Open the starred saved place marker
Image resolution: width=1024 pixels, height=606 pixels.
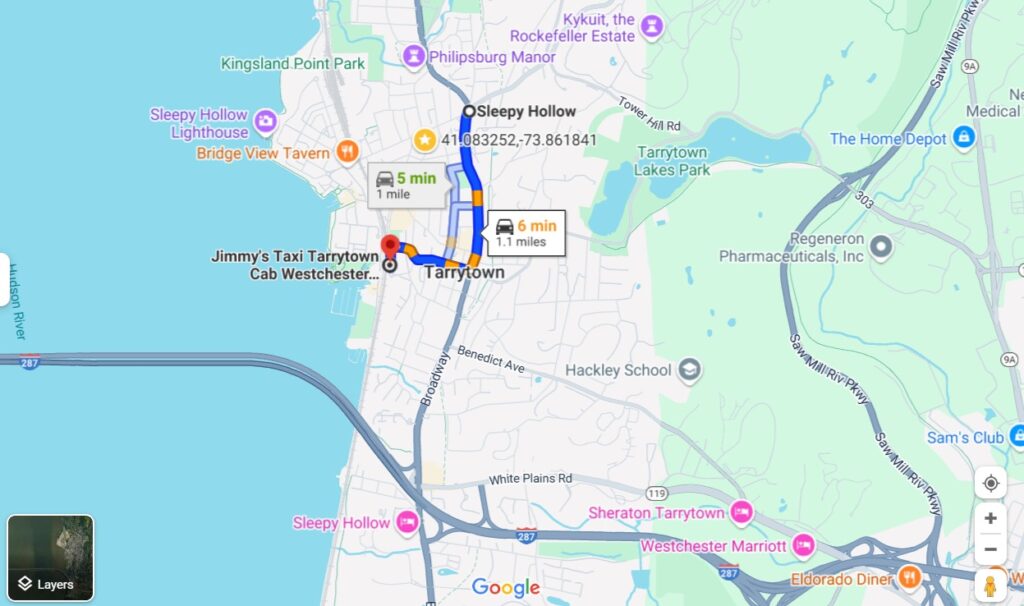point(424,140)
